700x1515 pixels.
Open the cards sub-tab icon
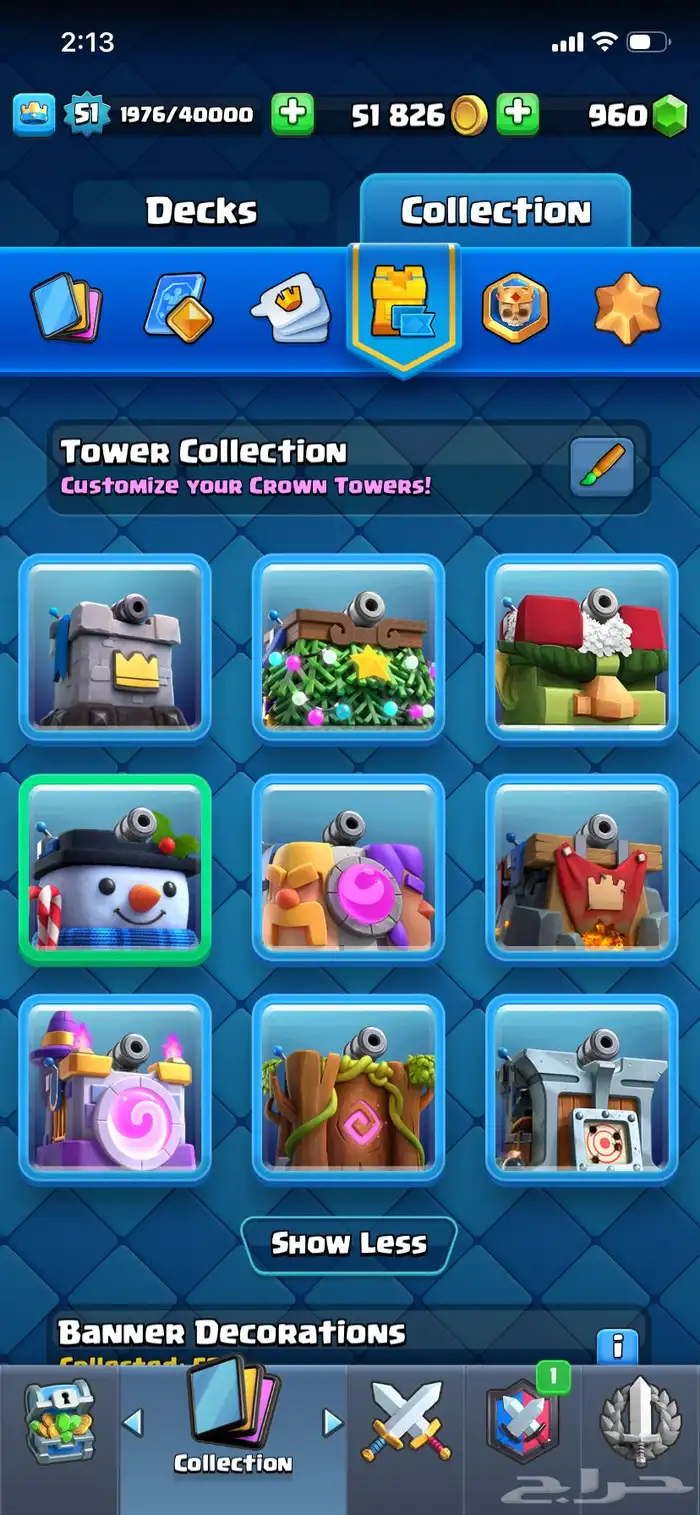(65, 307)
